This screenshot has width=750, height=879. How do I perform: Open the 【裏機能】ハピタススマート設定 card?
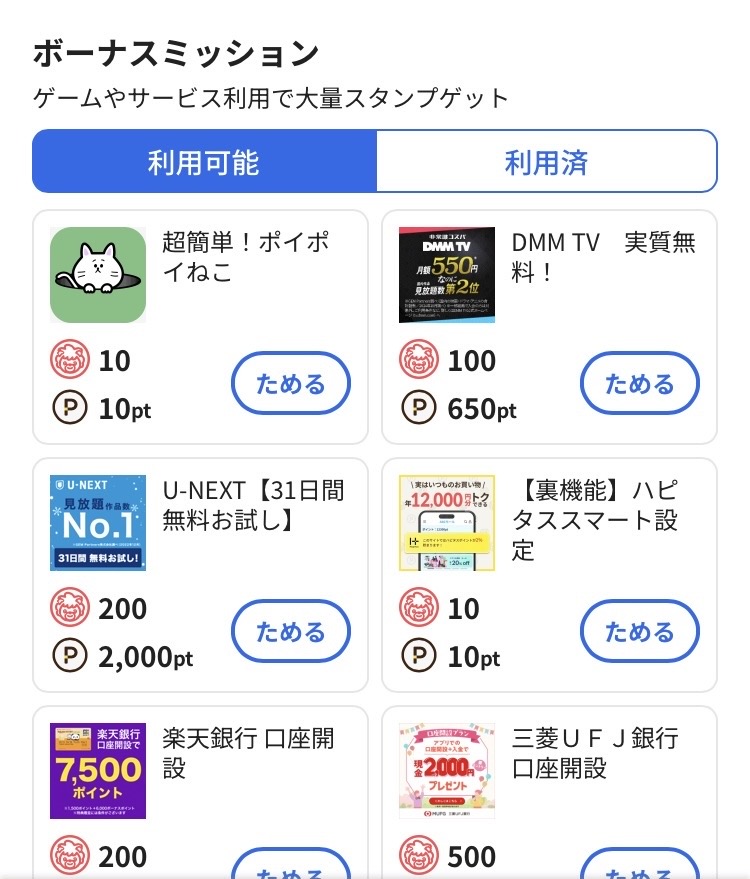[598, 520]
